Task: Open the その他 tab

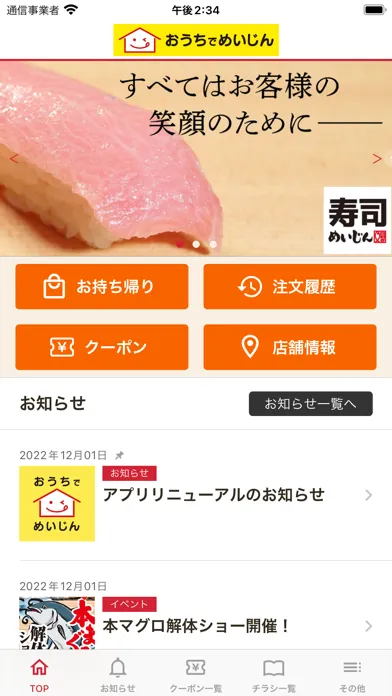Action: tap(352, 674)
